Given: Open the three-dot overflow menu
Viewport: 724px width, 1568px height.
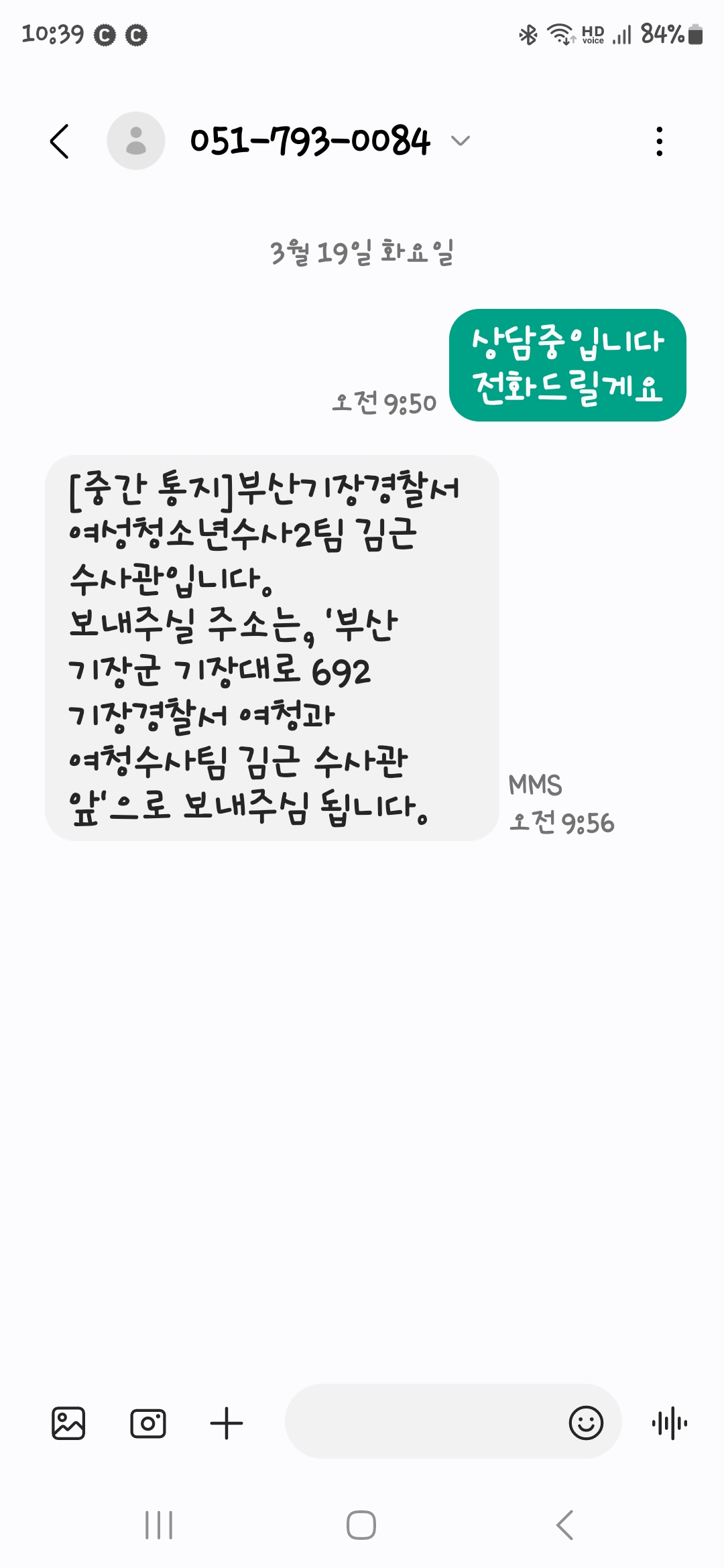Looking at the screenshot, I should (660, 141).
